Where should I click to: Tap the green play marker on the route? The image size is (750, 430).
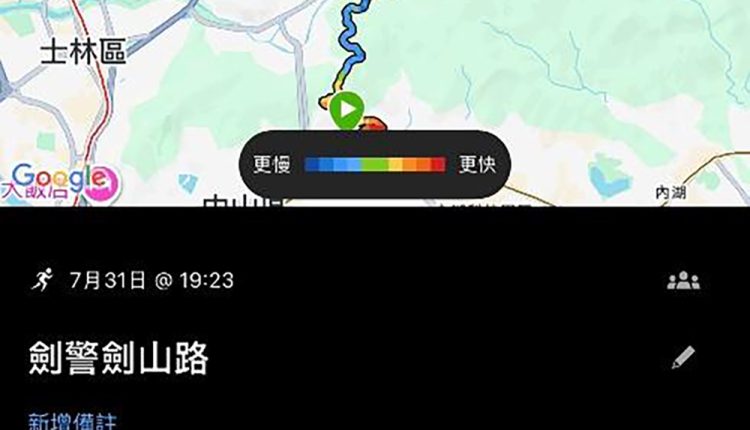pyautogui.click(x=346, y=108)
